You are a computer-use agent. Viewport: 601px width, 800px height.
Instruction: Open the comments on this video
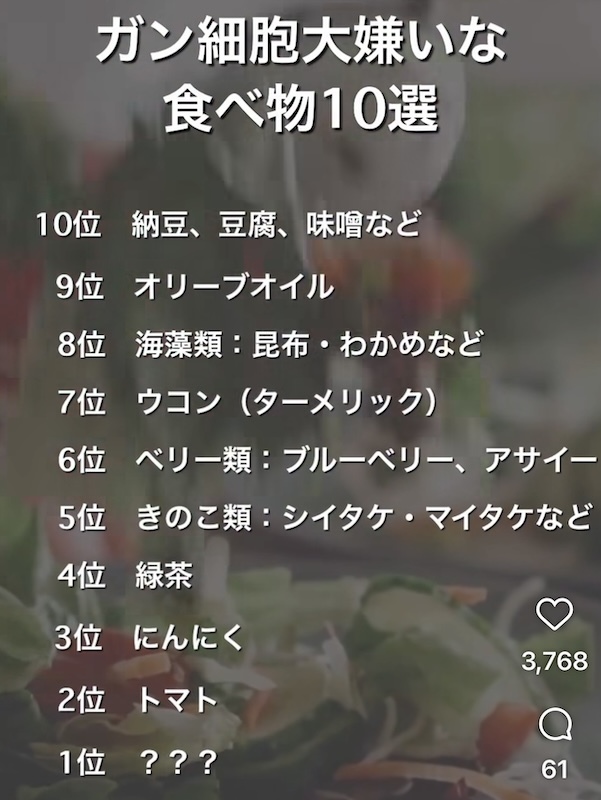[x=554, y=725]
